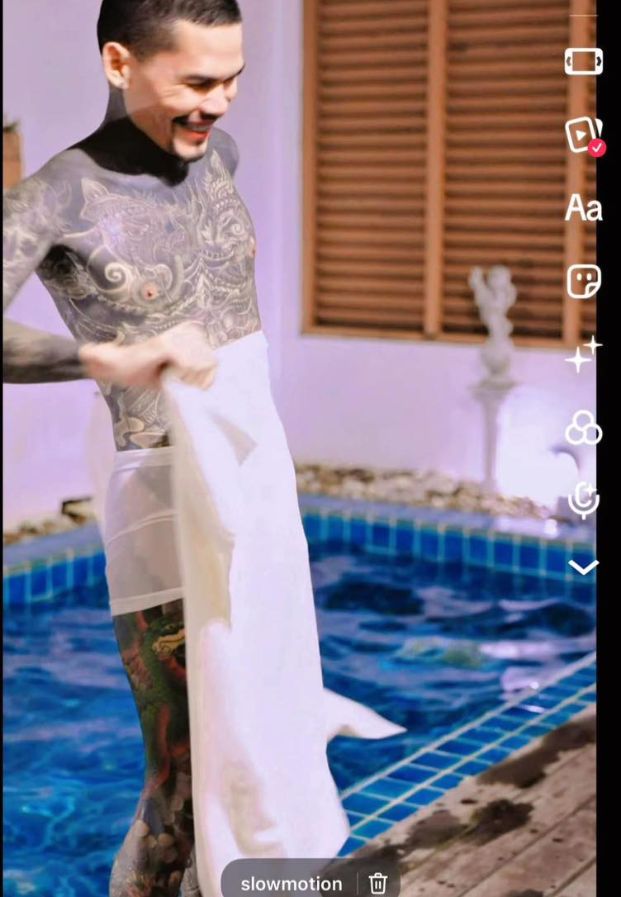Add text with the Aa tool
621x897 pixels.
(583, 208)
